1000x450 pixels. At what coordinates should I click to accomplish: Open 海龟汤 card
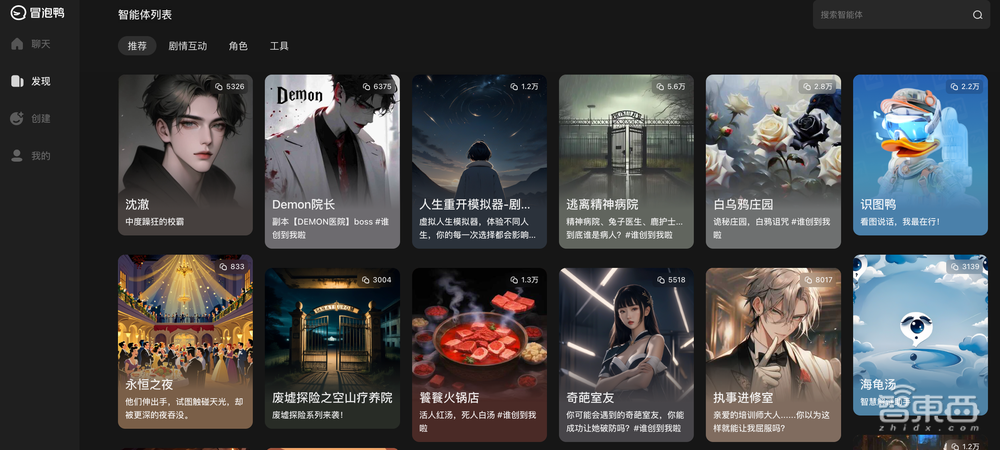(920, 340)
